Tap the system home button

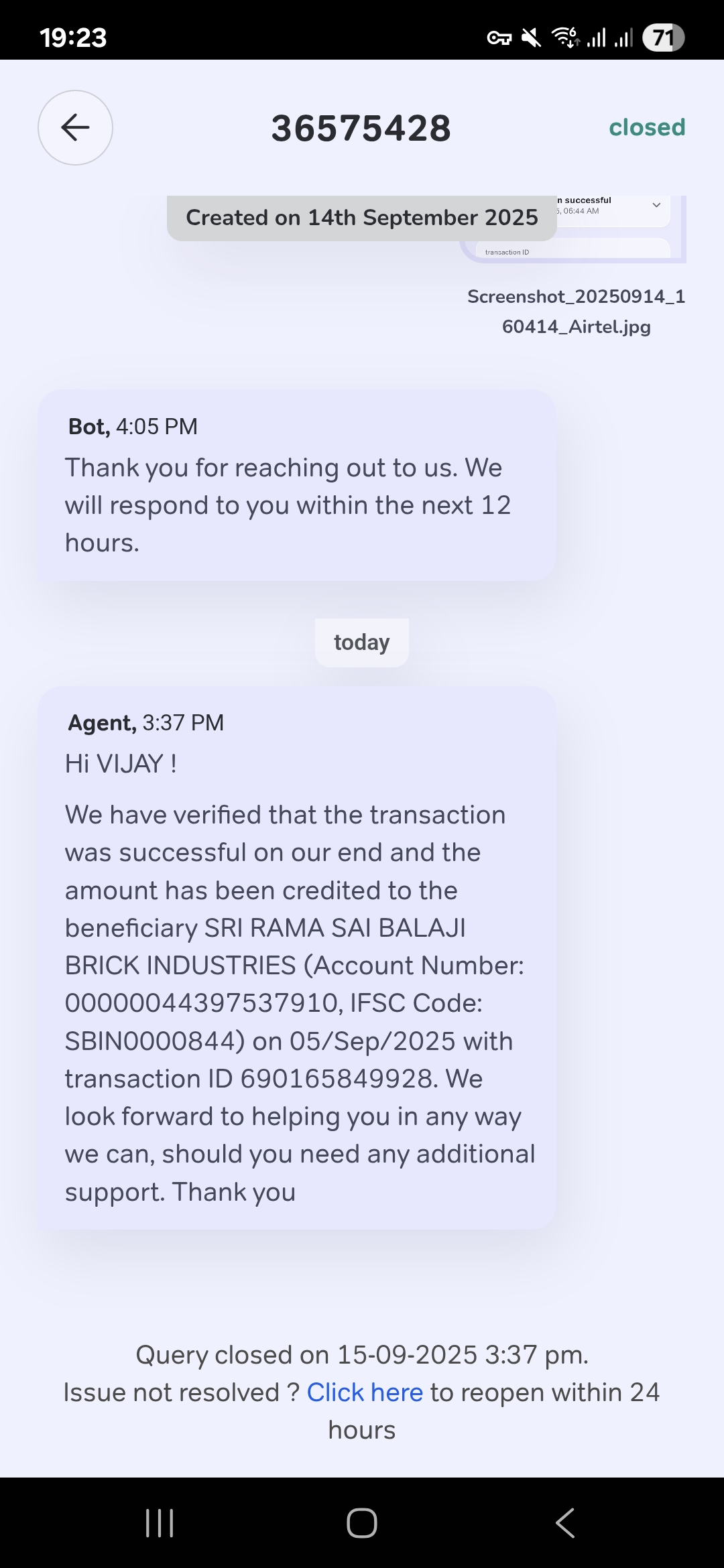pyautogui.click(x=362, y=1522)
